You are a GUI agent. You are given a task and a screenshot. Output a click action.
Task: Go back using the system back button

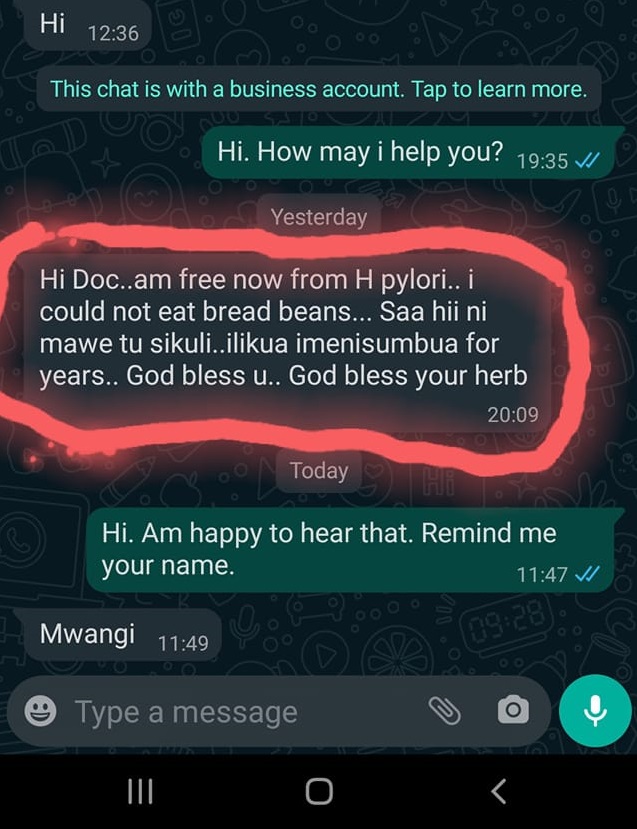(x=499, y=792)
